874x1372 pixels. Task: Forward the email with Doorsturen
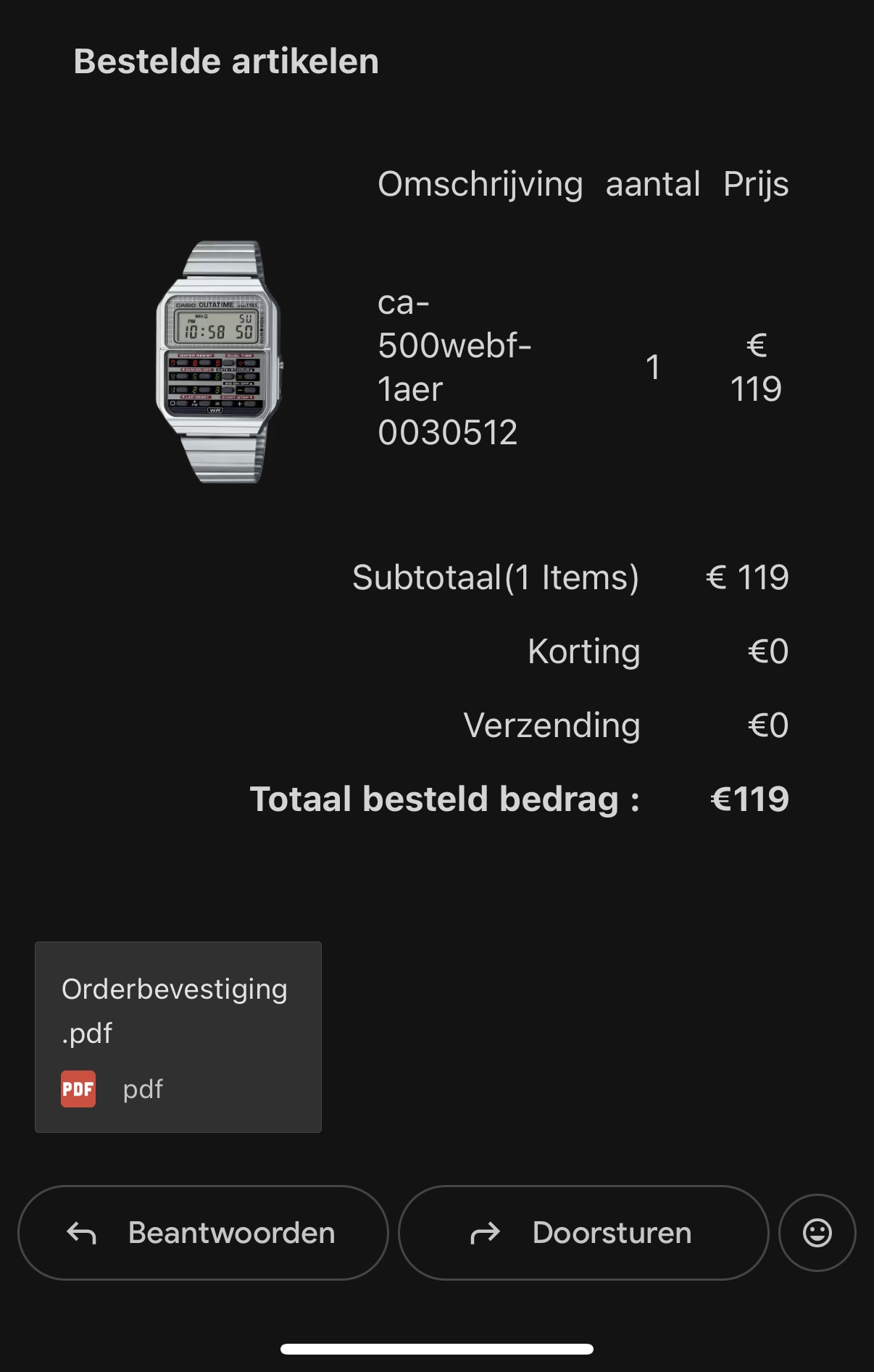point(583,1233)
